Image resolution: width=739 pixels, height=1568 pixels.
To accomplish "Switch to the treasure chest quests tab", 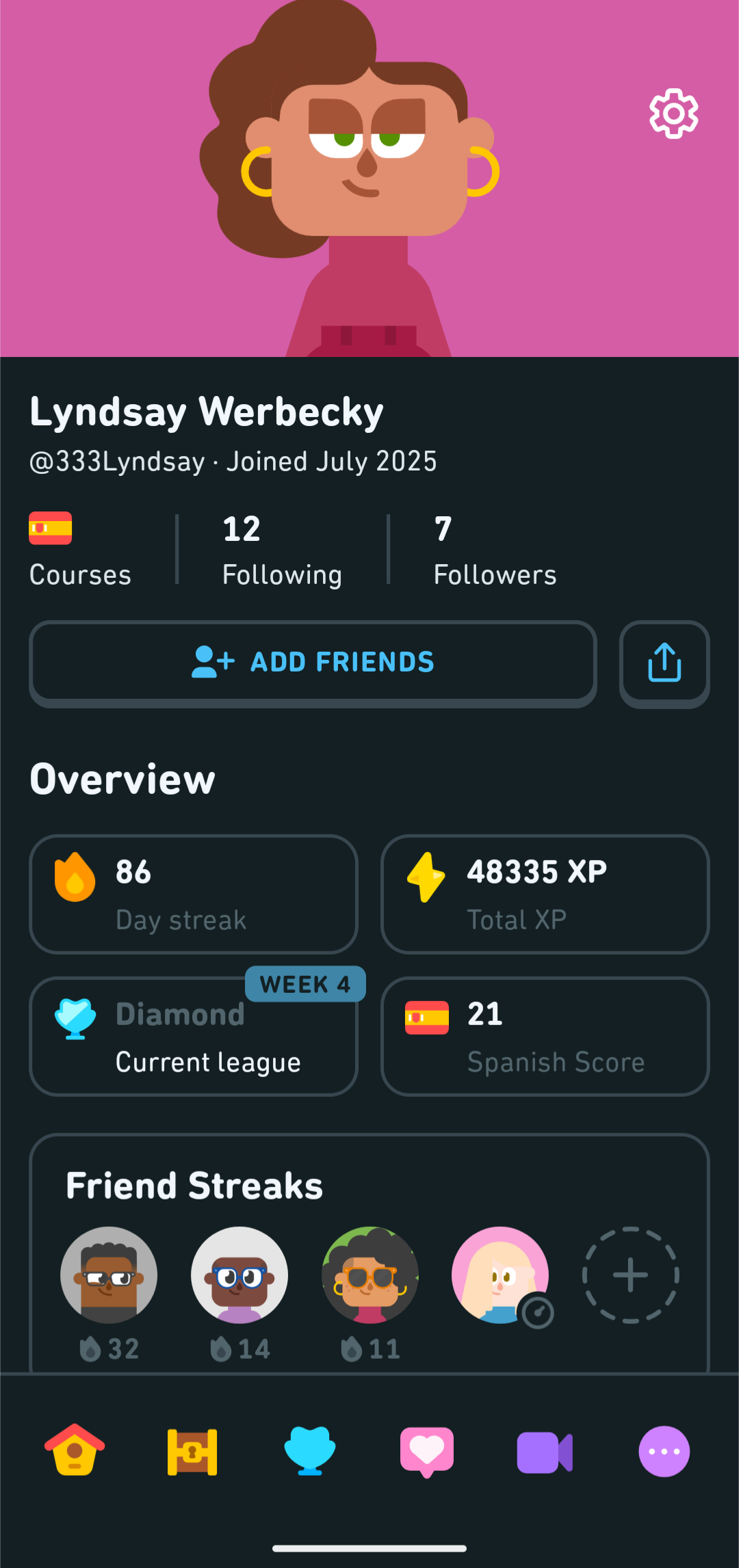I will (192, 1450).
